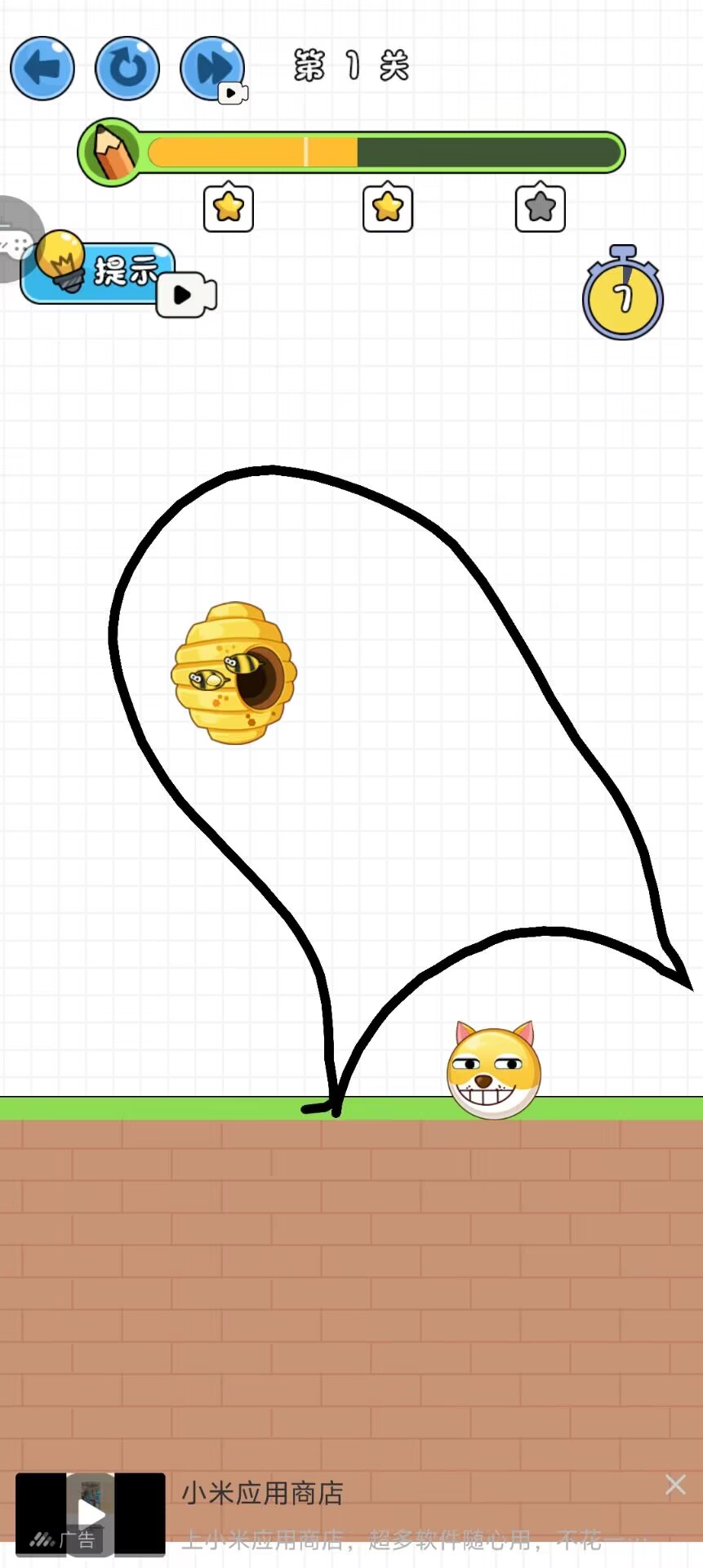Screen dimensions: 703x1568
Task: Restart the level with the reload button
Action: [127, 69]
